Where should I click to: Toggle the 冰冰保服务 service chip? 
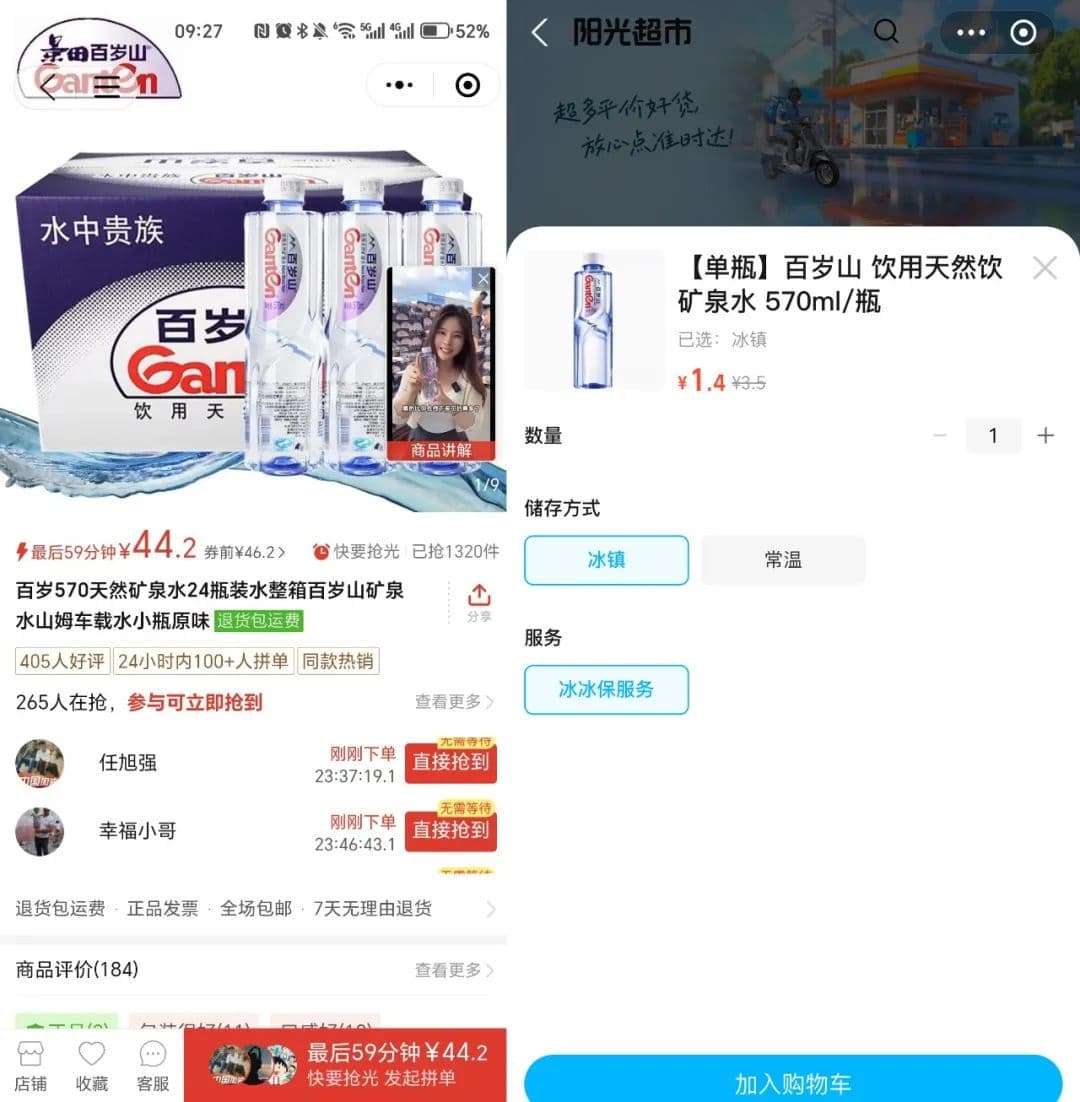tap(606, 689)
